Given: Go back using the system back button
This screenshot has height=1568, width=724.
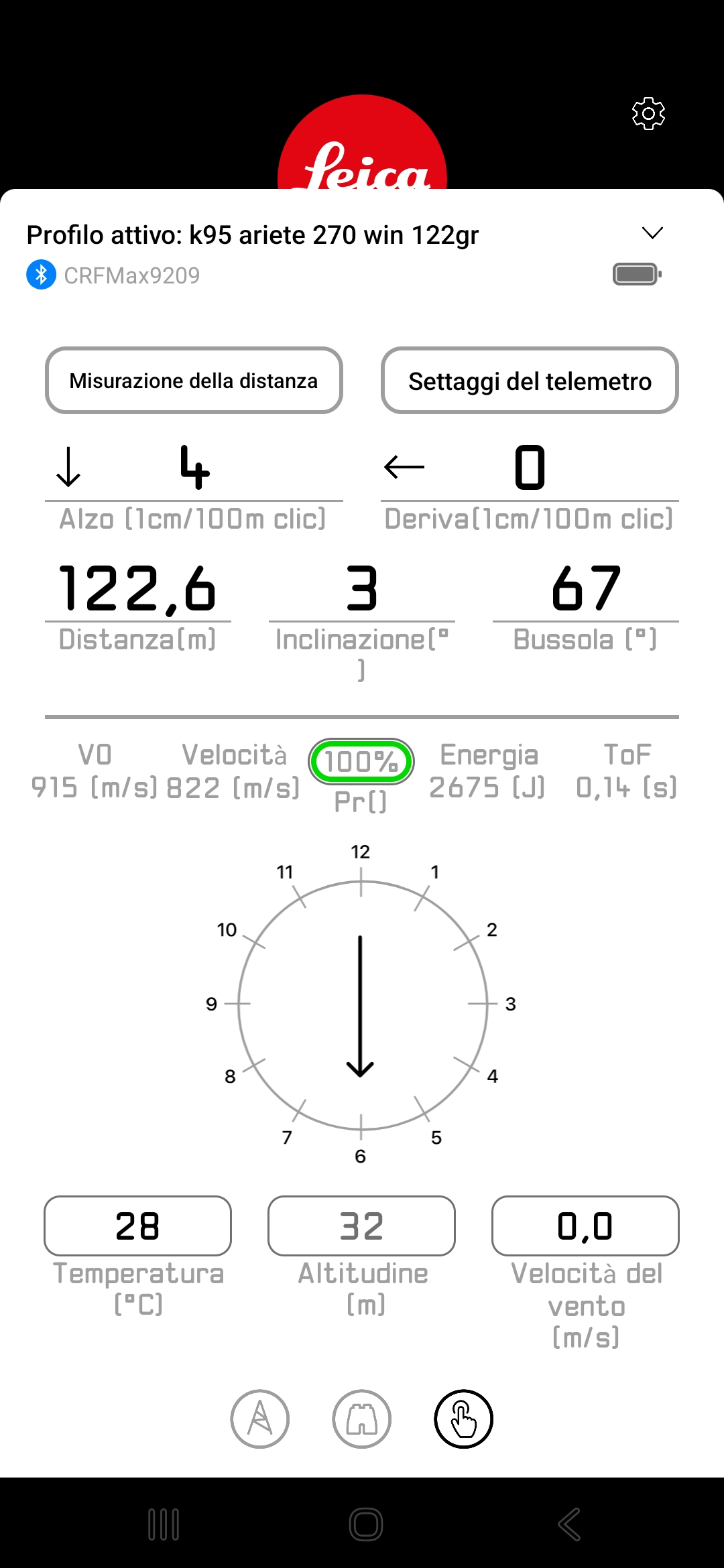Looking at the screenshot, I should click(x=569, y=1524).
